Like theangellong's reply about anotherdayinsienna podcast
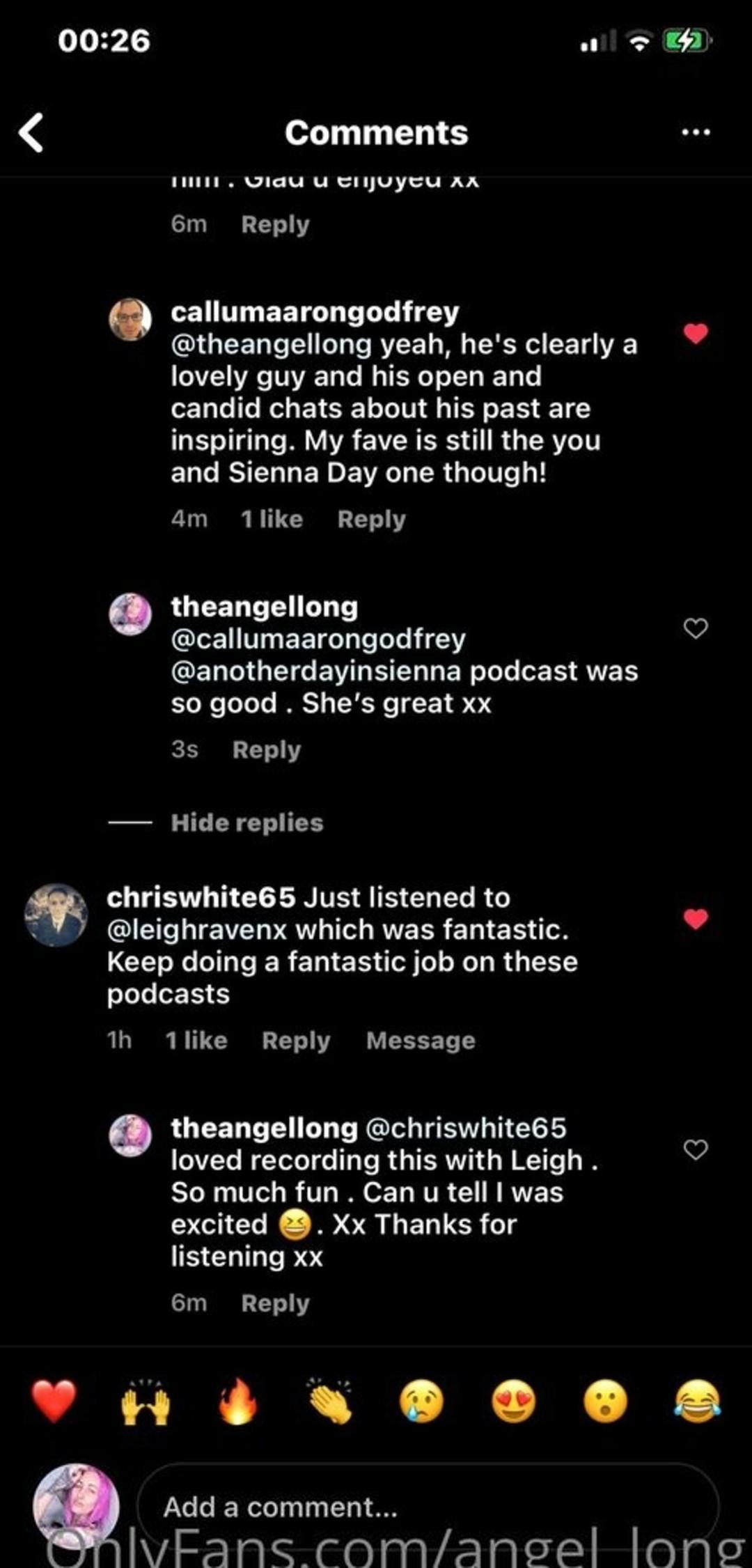The image size is (752, 1568). coord(695,628)
